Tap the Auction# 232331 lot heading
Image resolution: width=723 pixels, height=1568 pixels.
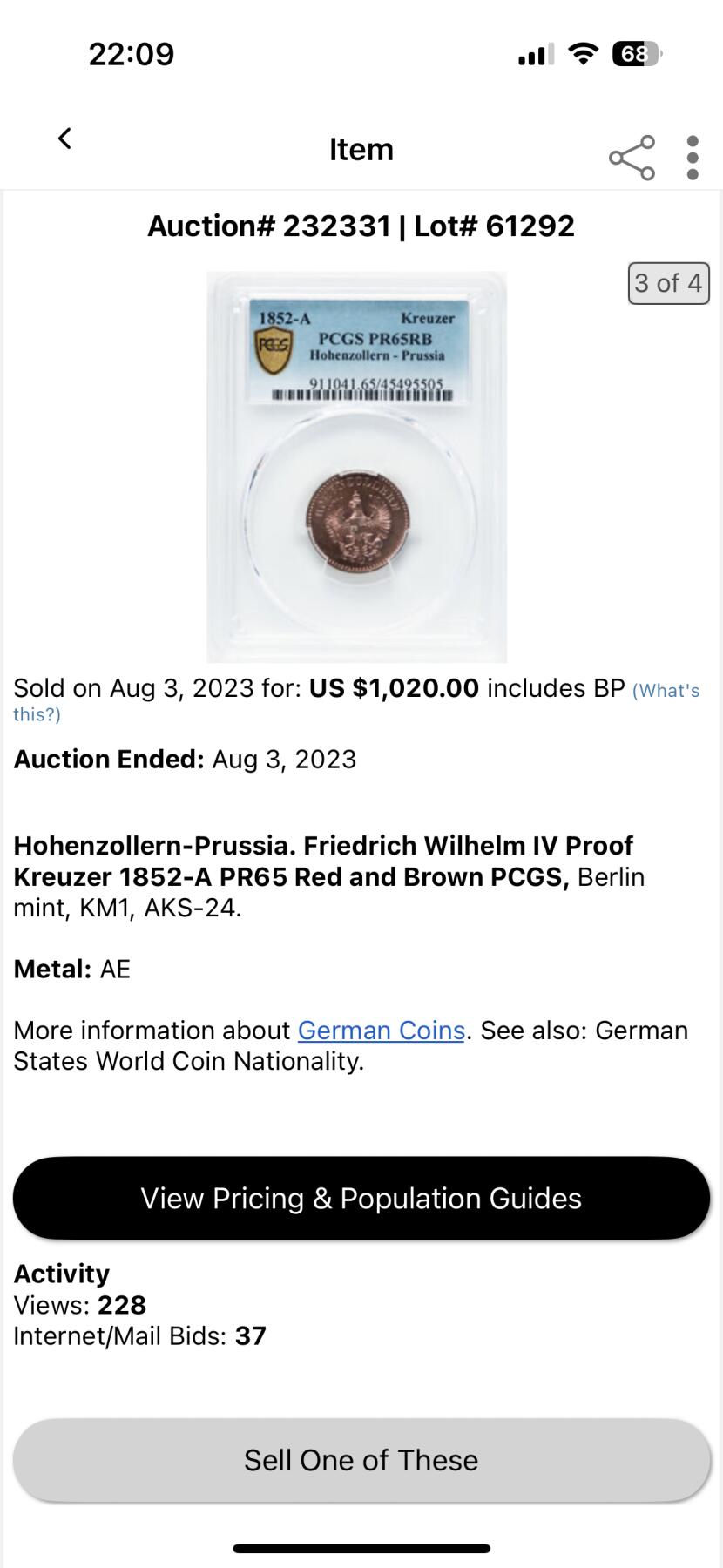tap(361, 226)
